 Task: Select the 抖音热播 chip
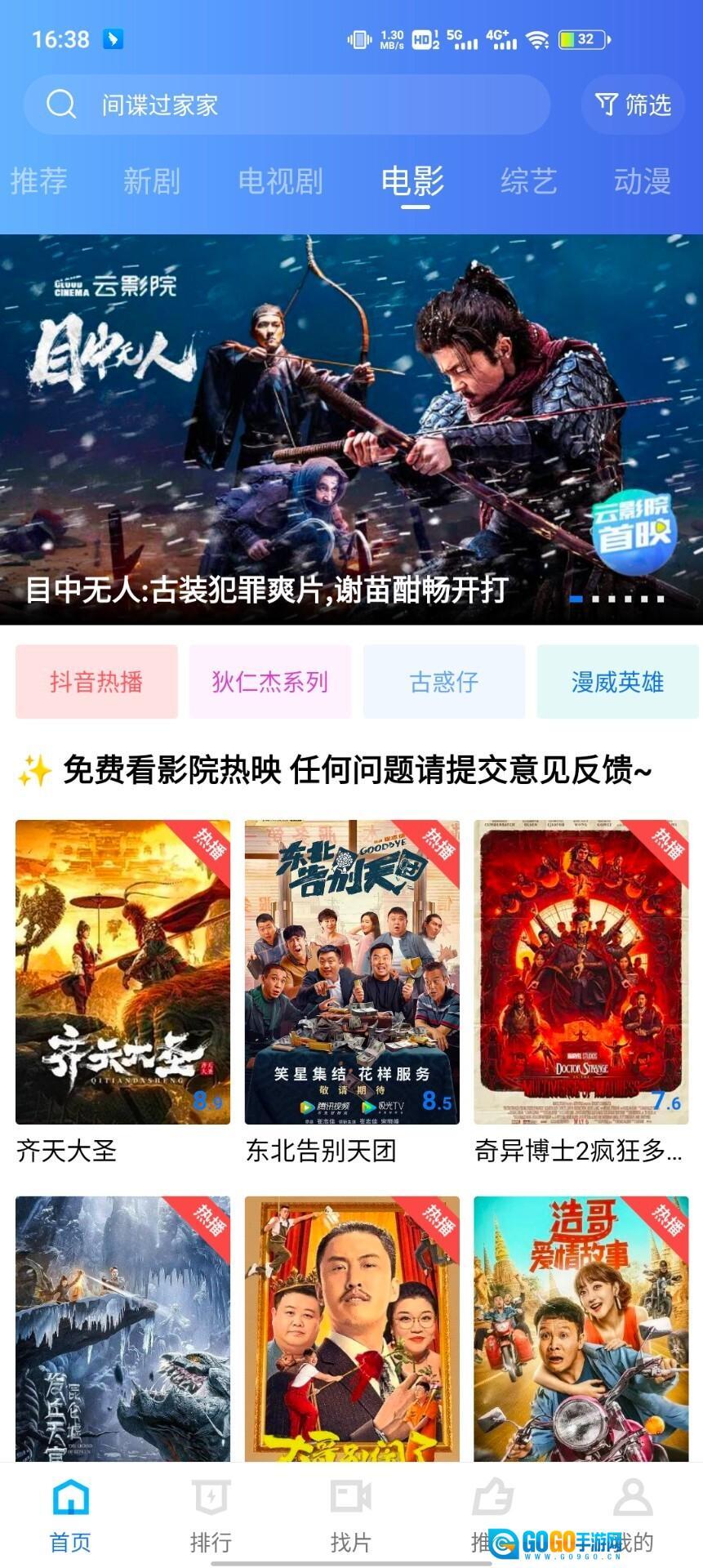96,681
